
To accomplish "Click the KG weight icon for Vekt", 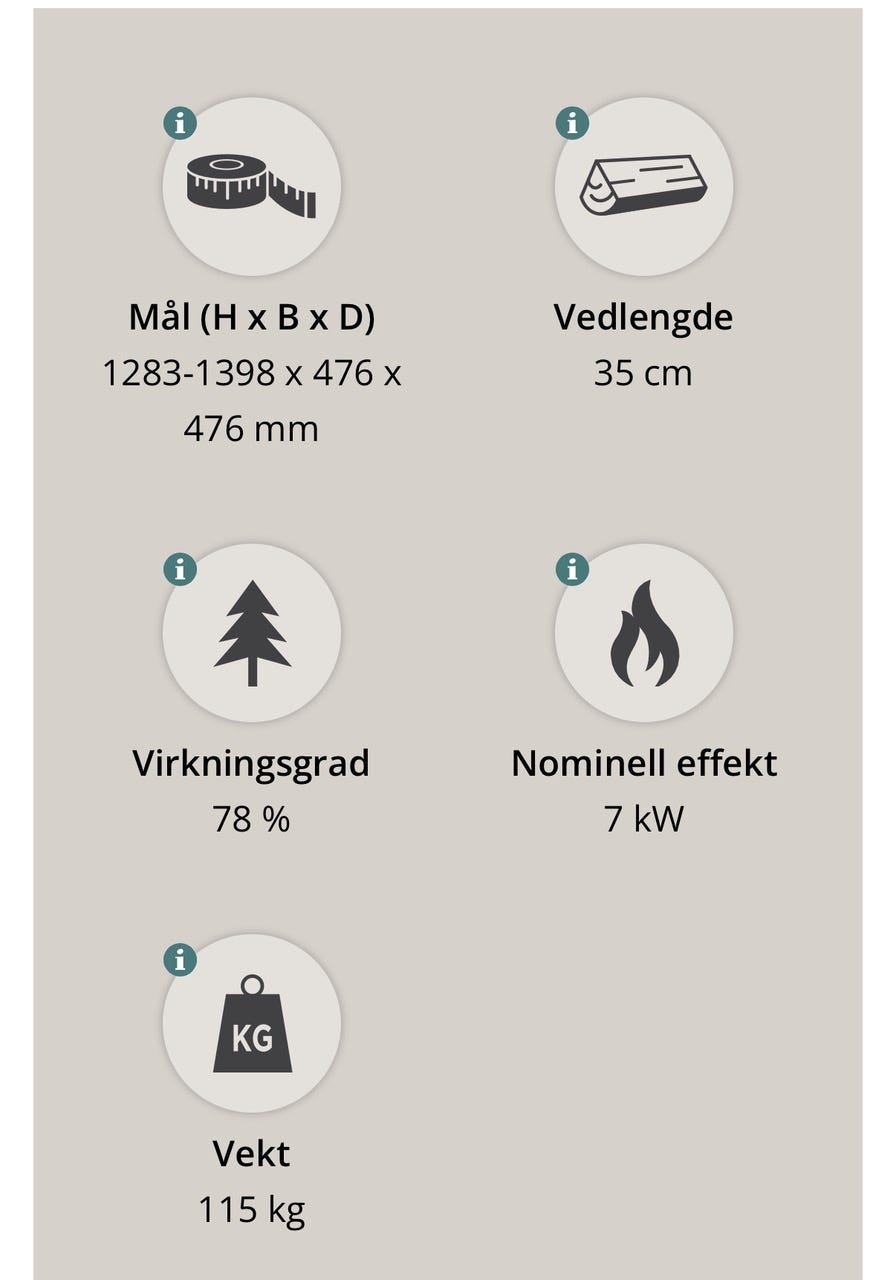I will pyautogui.click(x=252, y=1026).
